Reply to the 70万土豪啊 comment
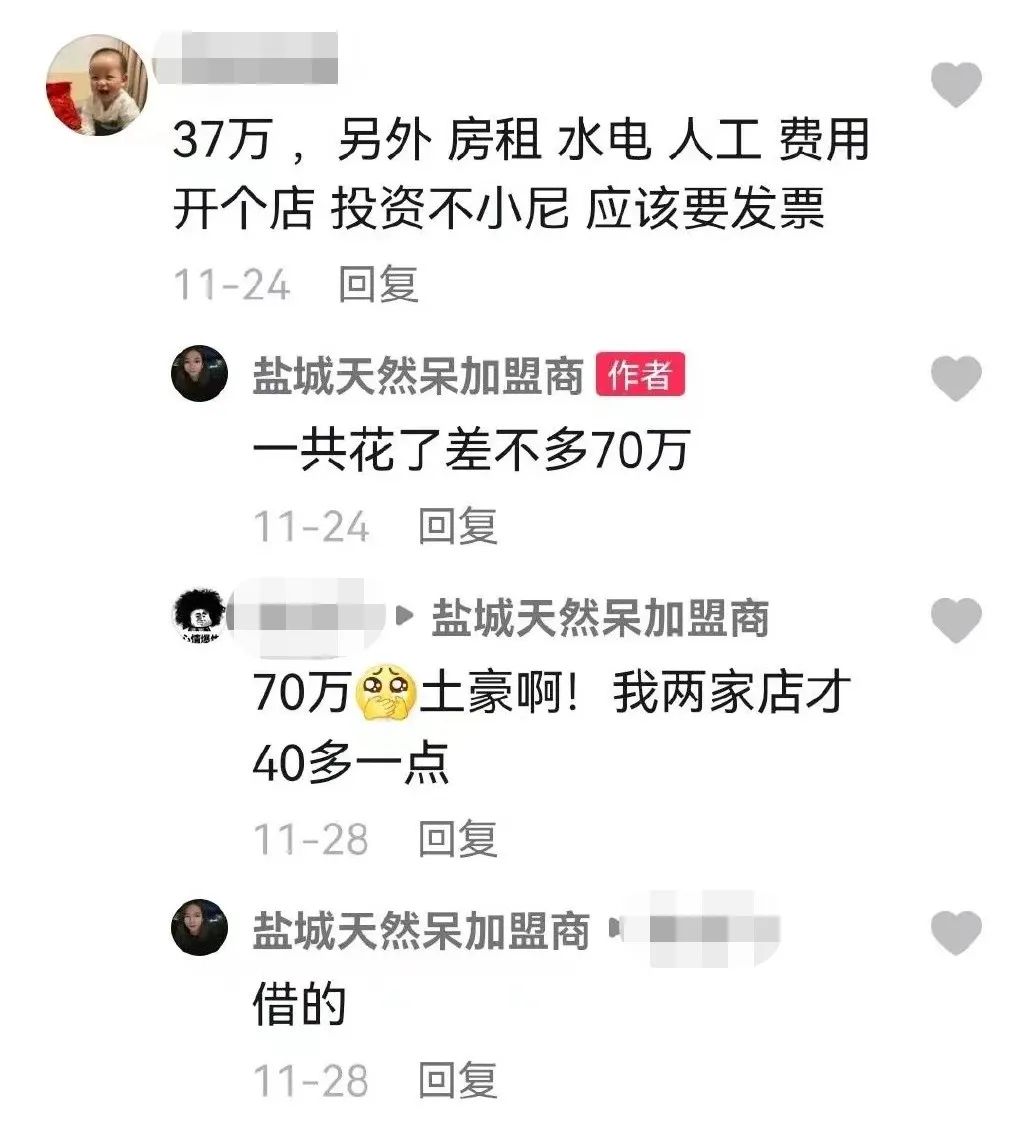1024x1134 pixels. coord(457,839)
